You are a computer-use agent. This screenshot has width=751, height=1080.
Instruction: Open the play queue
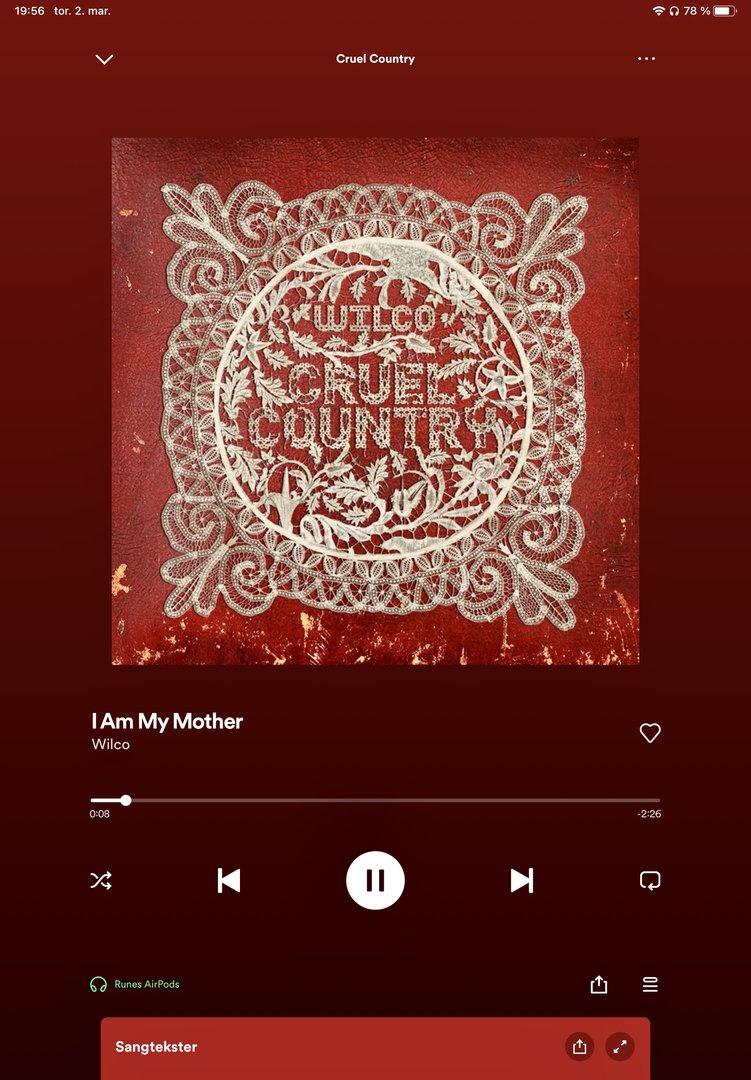coord(650,985)
